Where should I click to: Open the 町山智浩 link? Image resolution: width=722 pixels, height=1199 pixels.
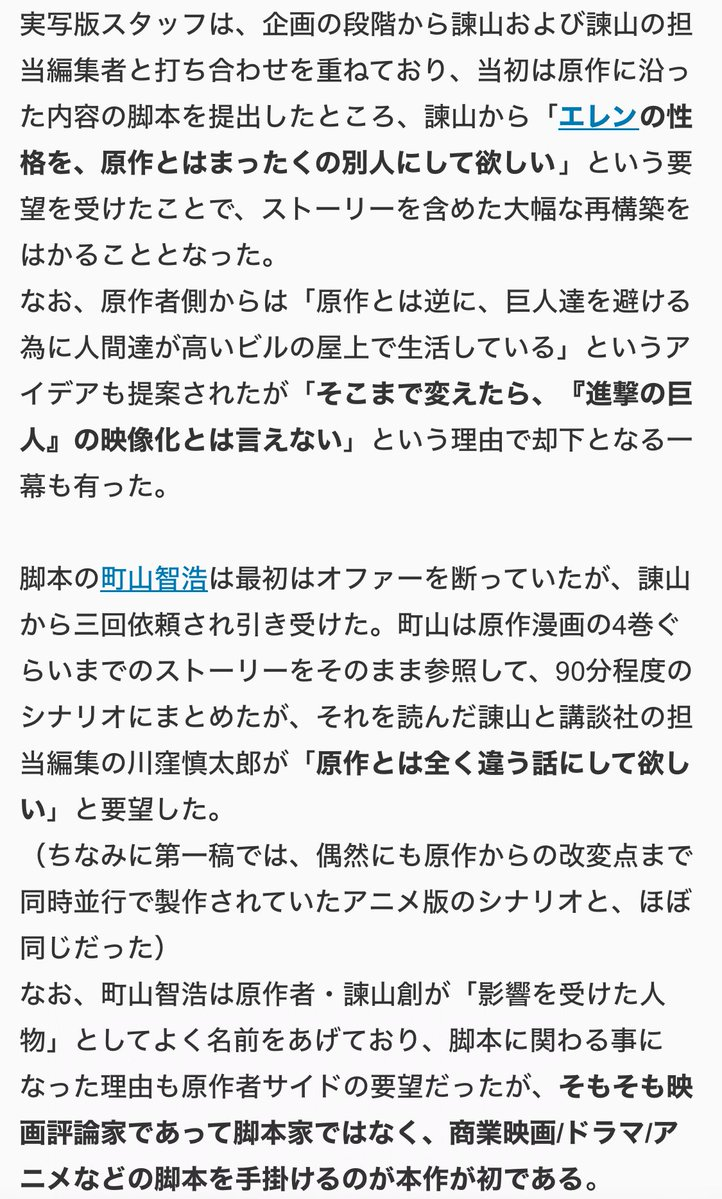[x=154, y=577]
